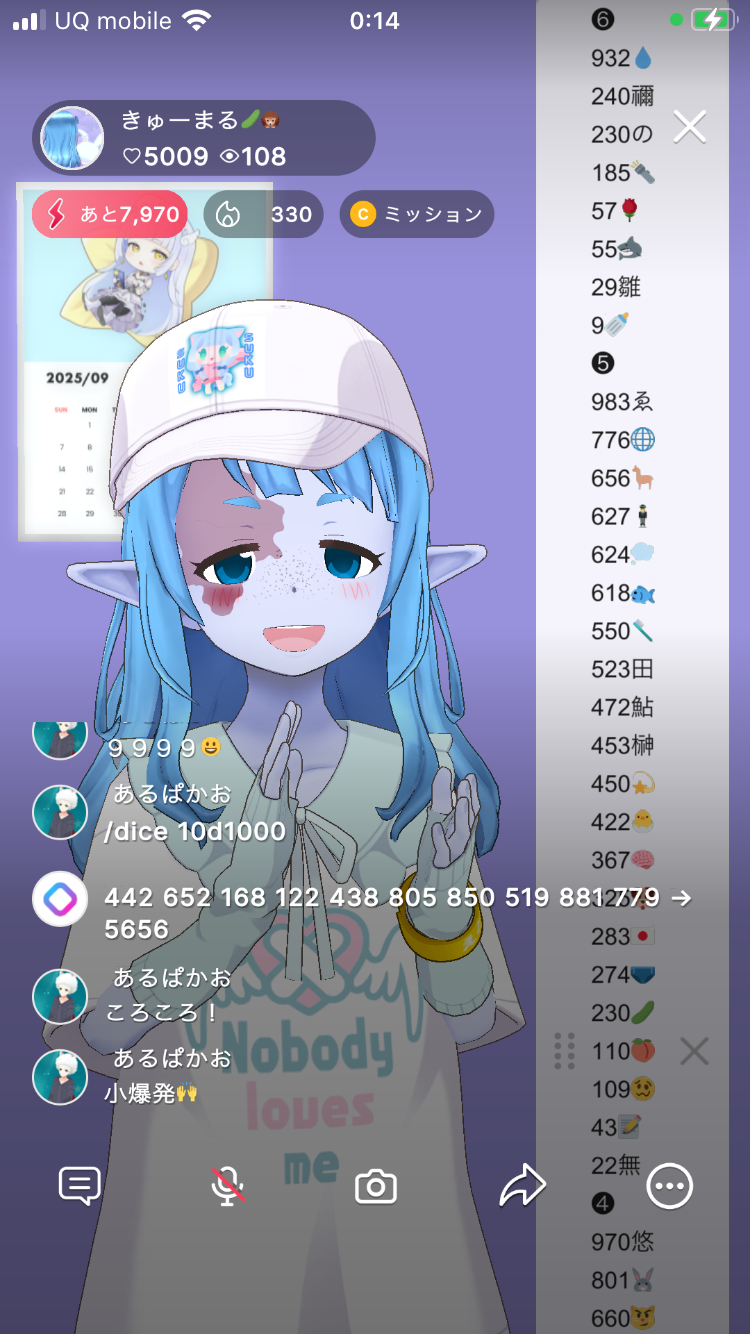Unmute the microphone
The height and width of the screenshot is (1334, 750).
228,1187
